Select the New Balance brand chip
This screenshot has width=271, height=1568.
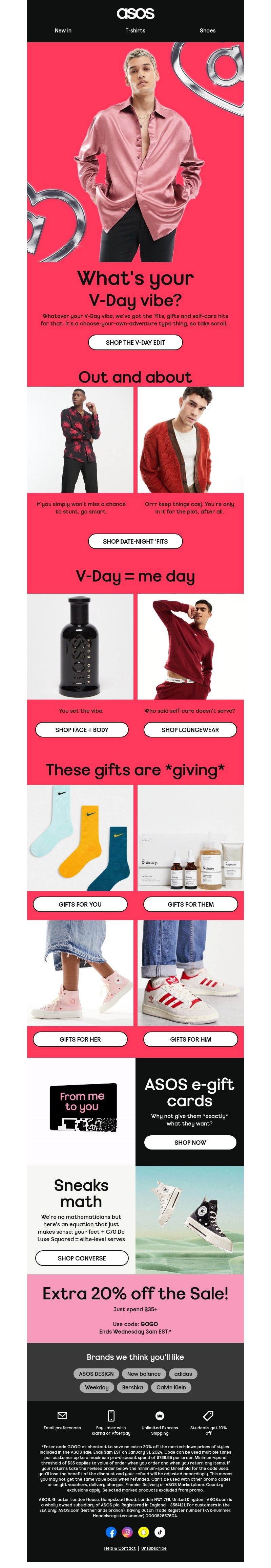click(x=144, y=1373)
